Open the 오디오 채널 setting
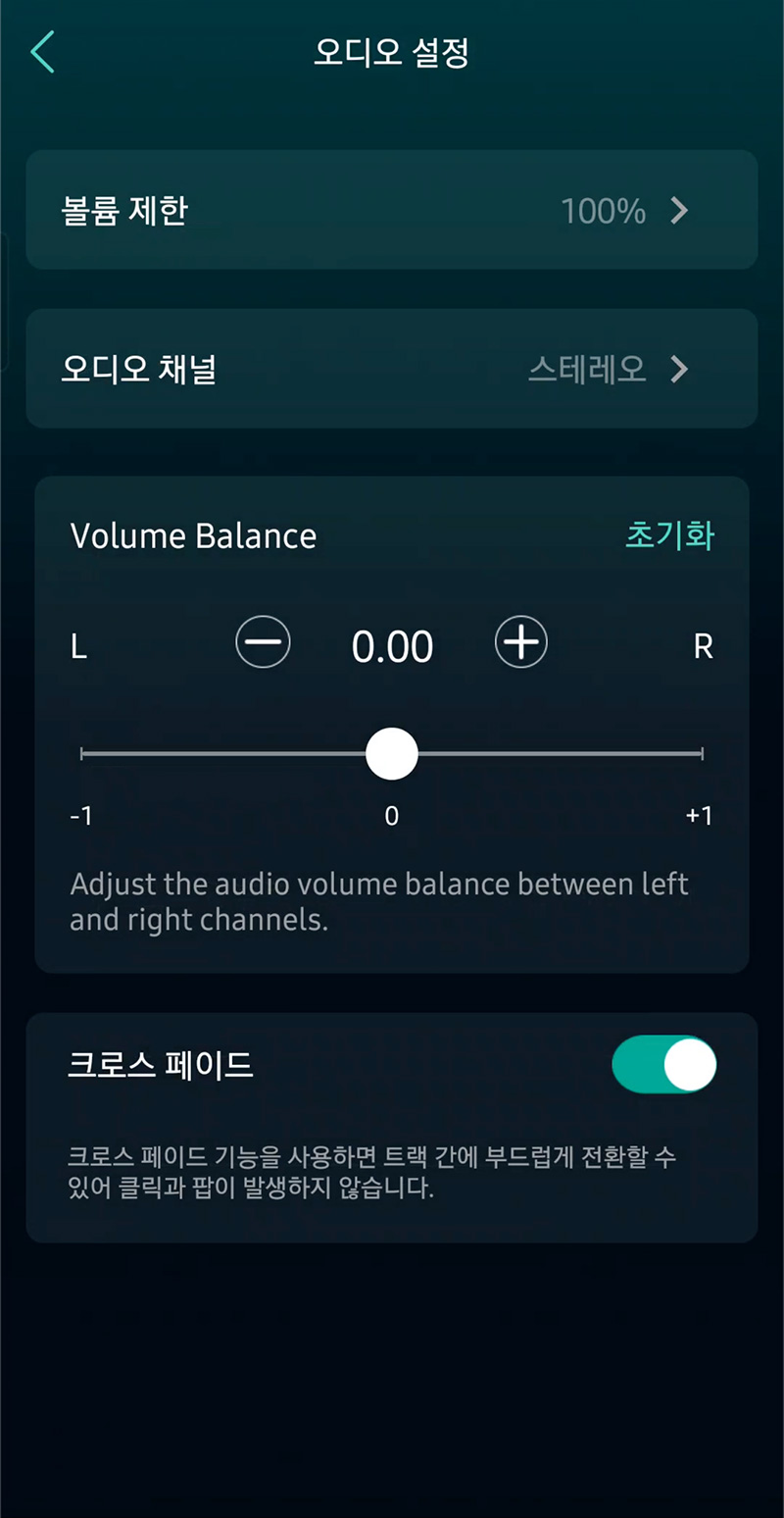Viewport: 784px width, 1518px height. pyautogui.click(x=392, y=369)
